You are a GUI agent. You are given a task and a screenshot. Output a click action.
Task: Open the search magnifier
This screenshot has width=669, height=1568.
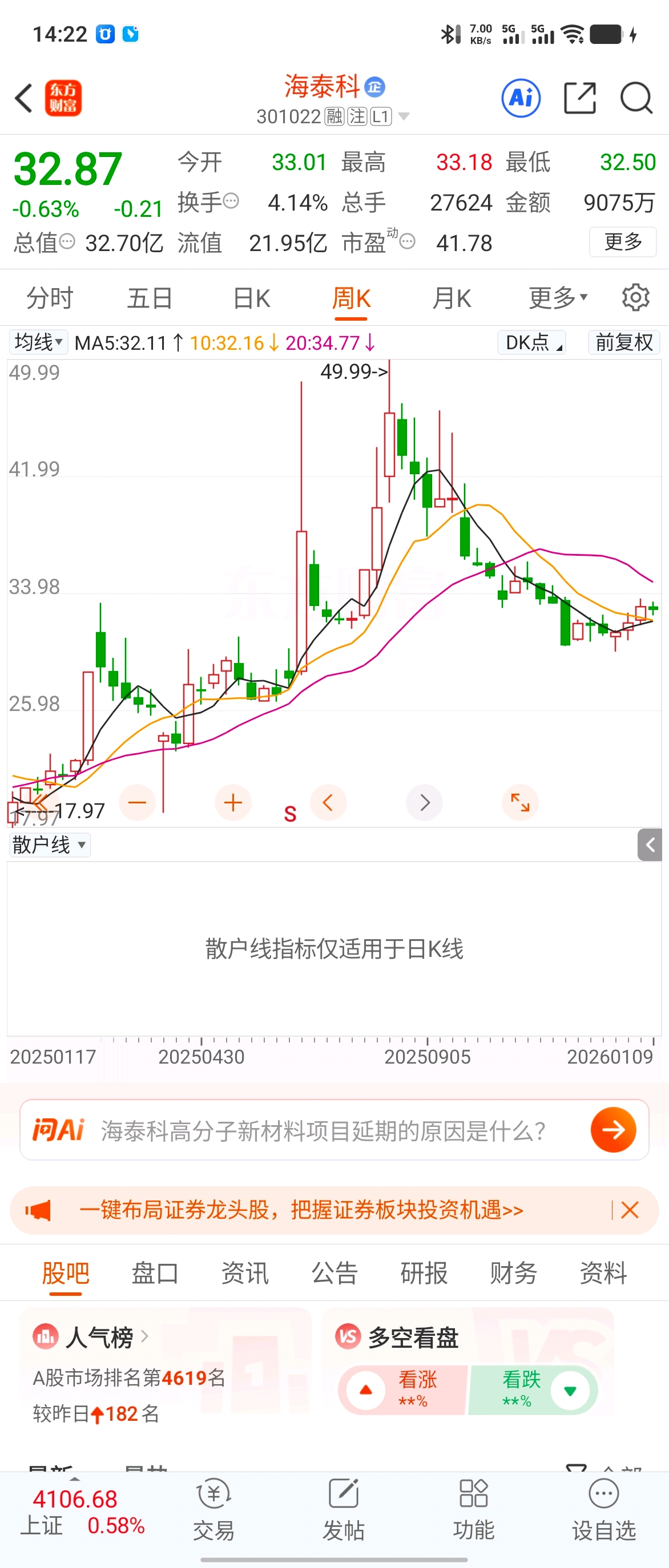click(x=636, y=98)
